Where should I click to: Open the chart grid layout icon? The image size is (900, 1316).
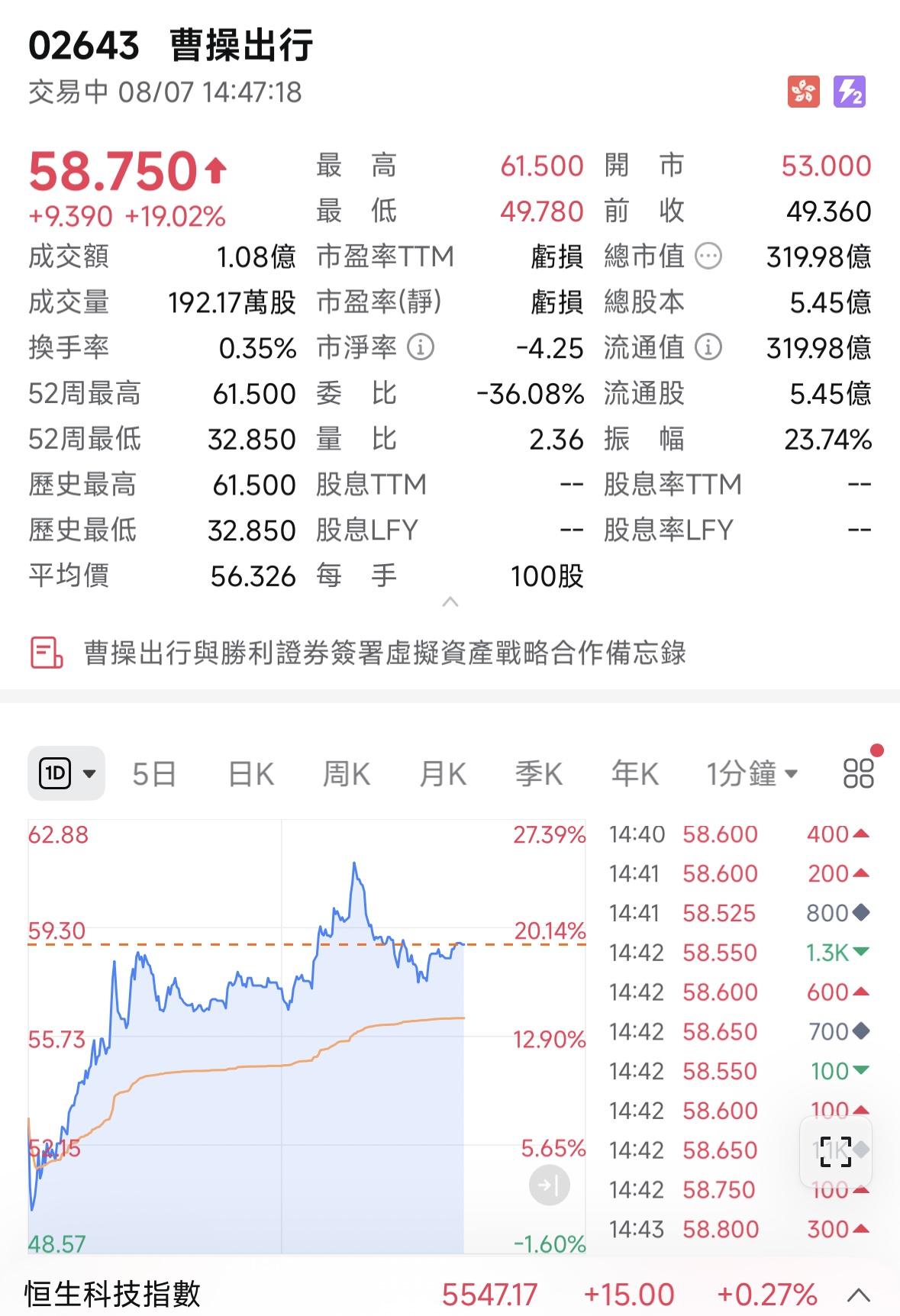(x=857, y=773)
